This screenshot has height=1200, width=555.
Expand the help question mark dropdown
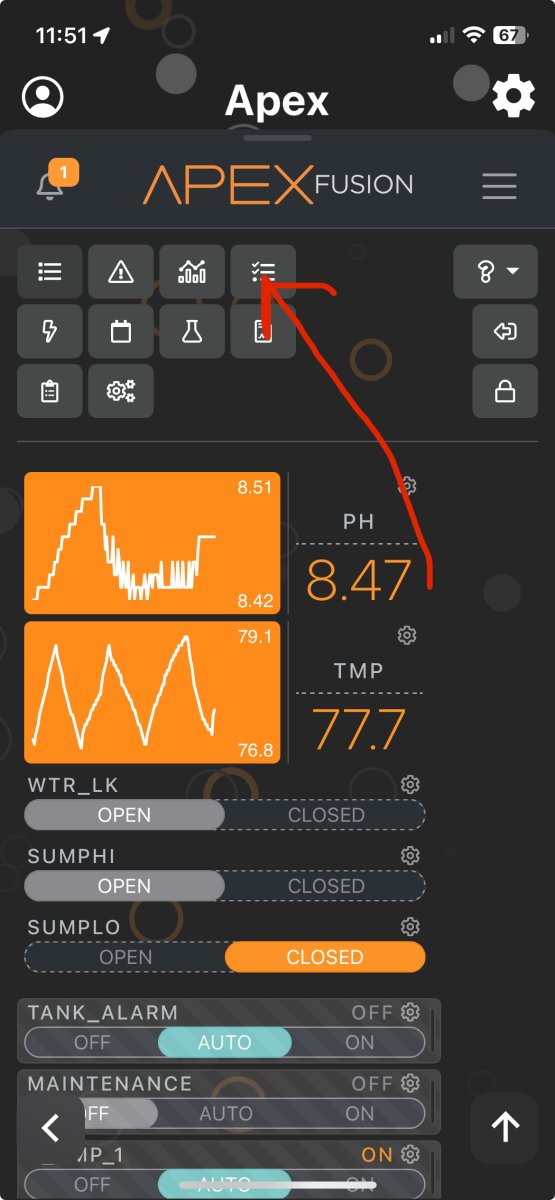coord(495,271)
